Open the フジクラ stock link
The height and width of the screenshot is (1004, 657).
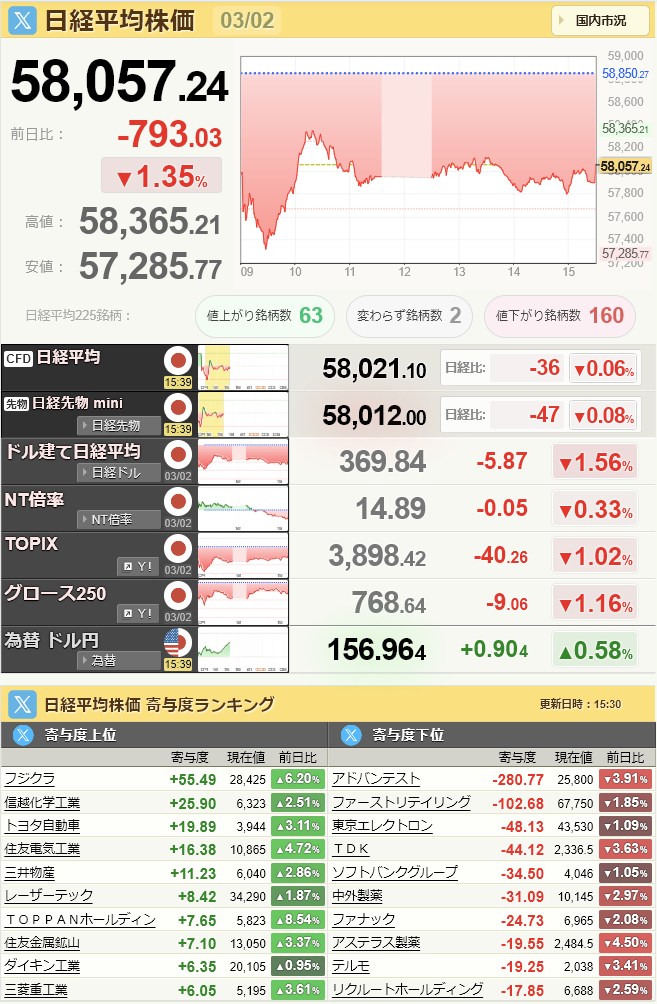click(x=29, y=778)
